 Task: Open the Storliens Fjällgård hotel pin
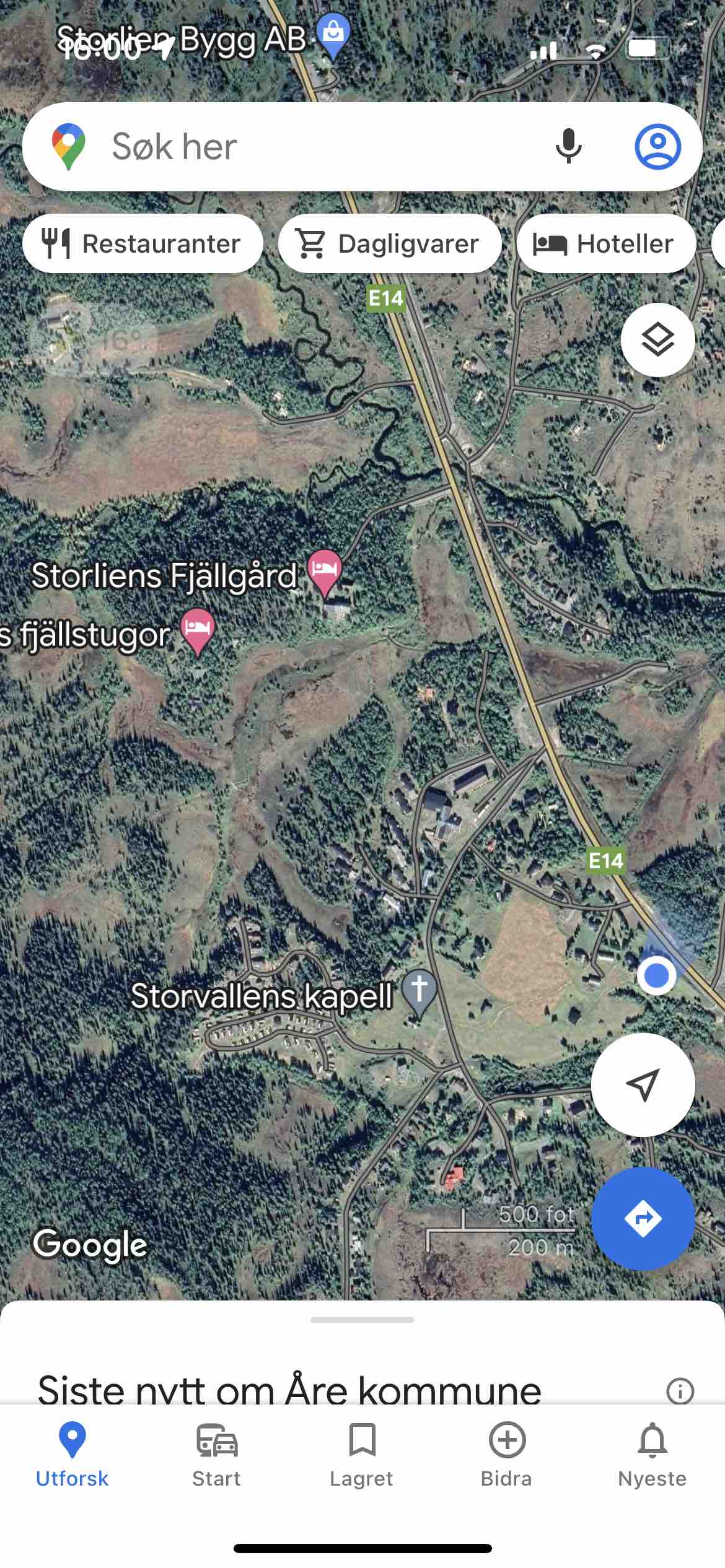pyautogui.click(x=325, y=569)
